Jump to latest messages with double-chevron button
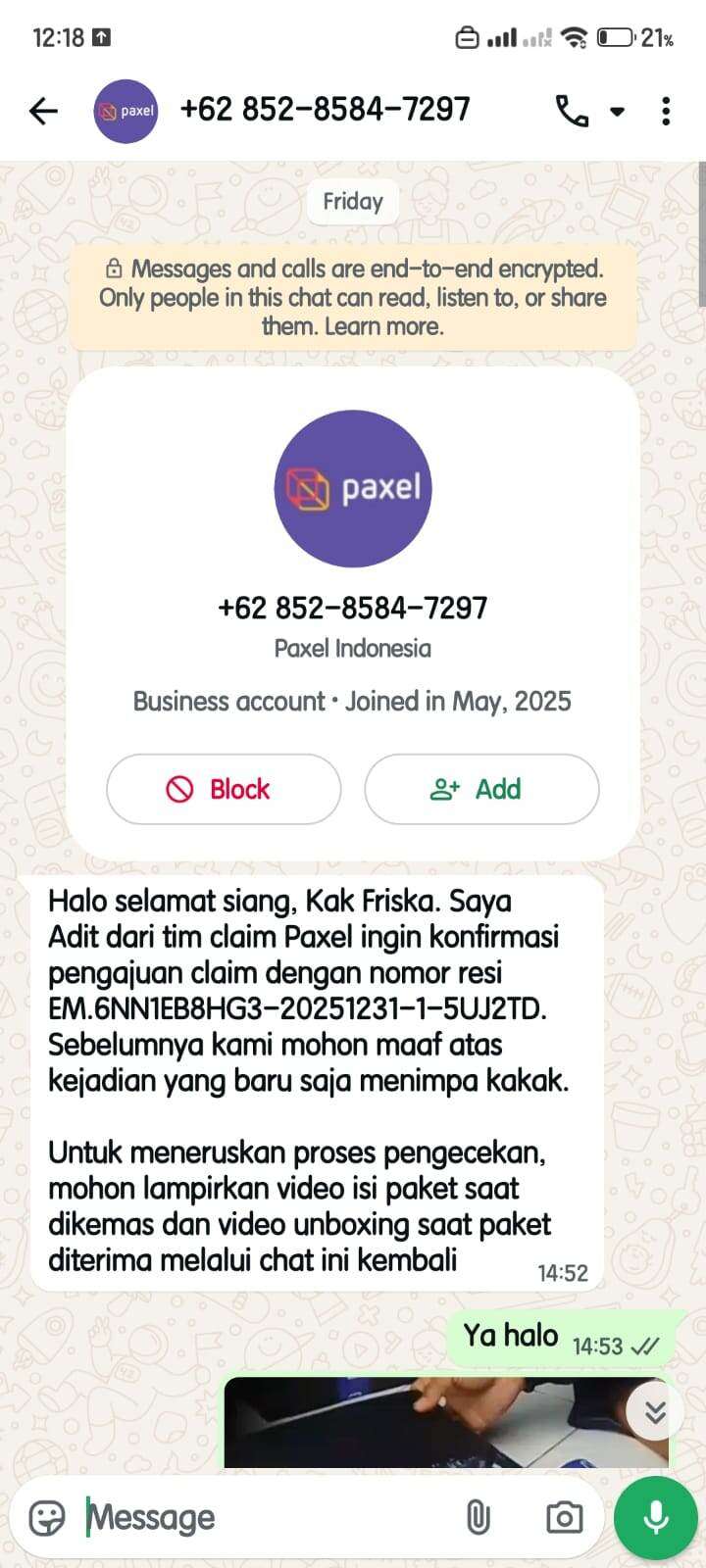The width and height of the screenshot is (706, 1568). [655, 1411]
